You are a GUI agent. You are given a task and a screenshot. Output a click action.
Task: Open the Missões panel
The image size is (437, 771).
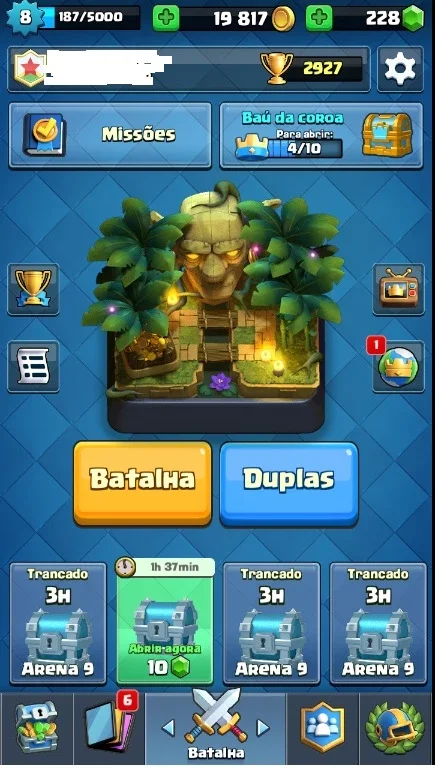click(110, 135)
